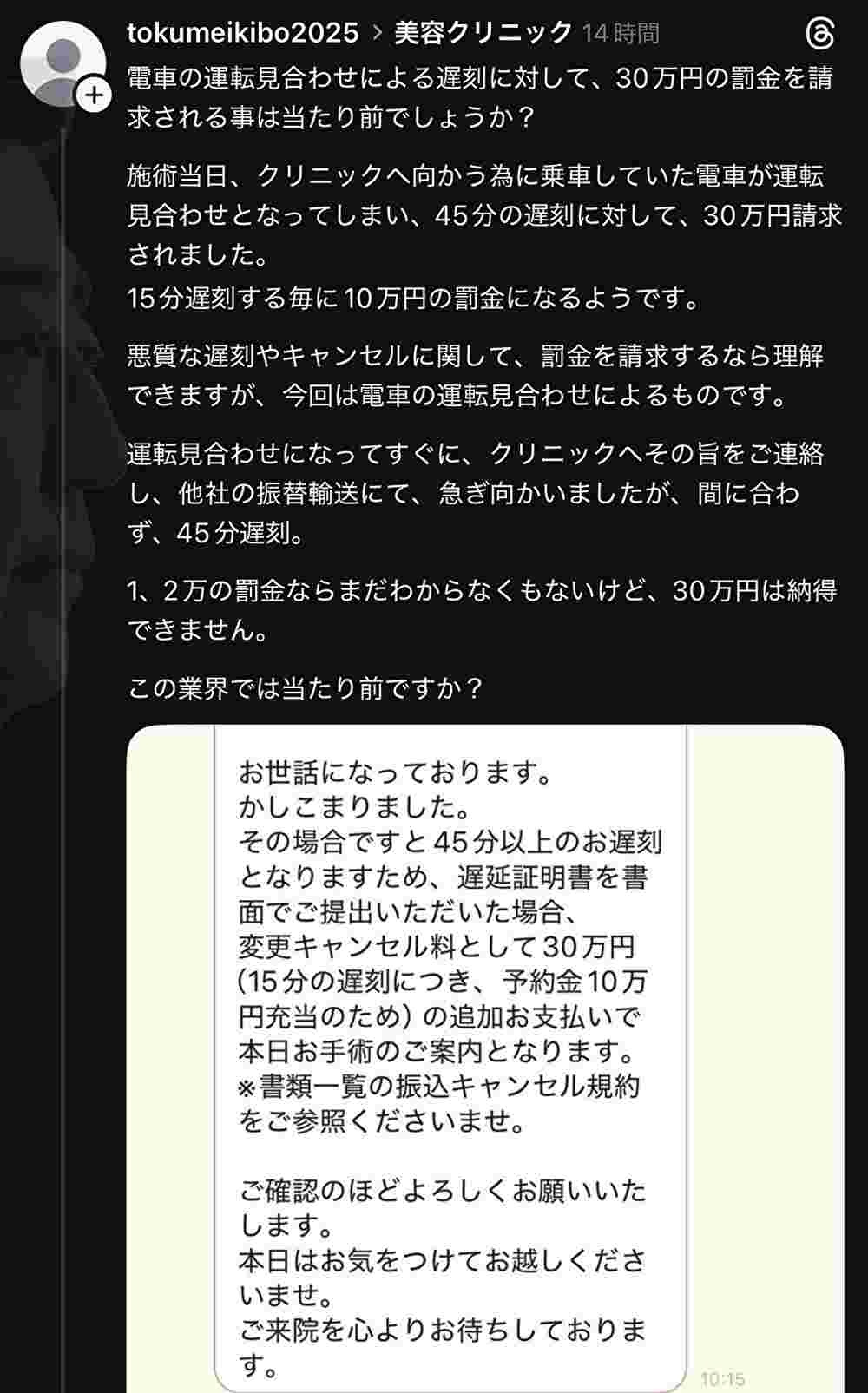Open the 美容クリニック topic
Image resolution: width=868 pixels, height=1393 pixels.
[x=483, y=33]
